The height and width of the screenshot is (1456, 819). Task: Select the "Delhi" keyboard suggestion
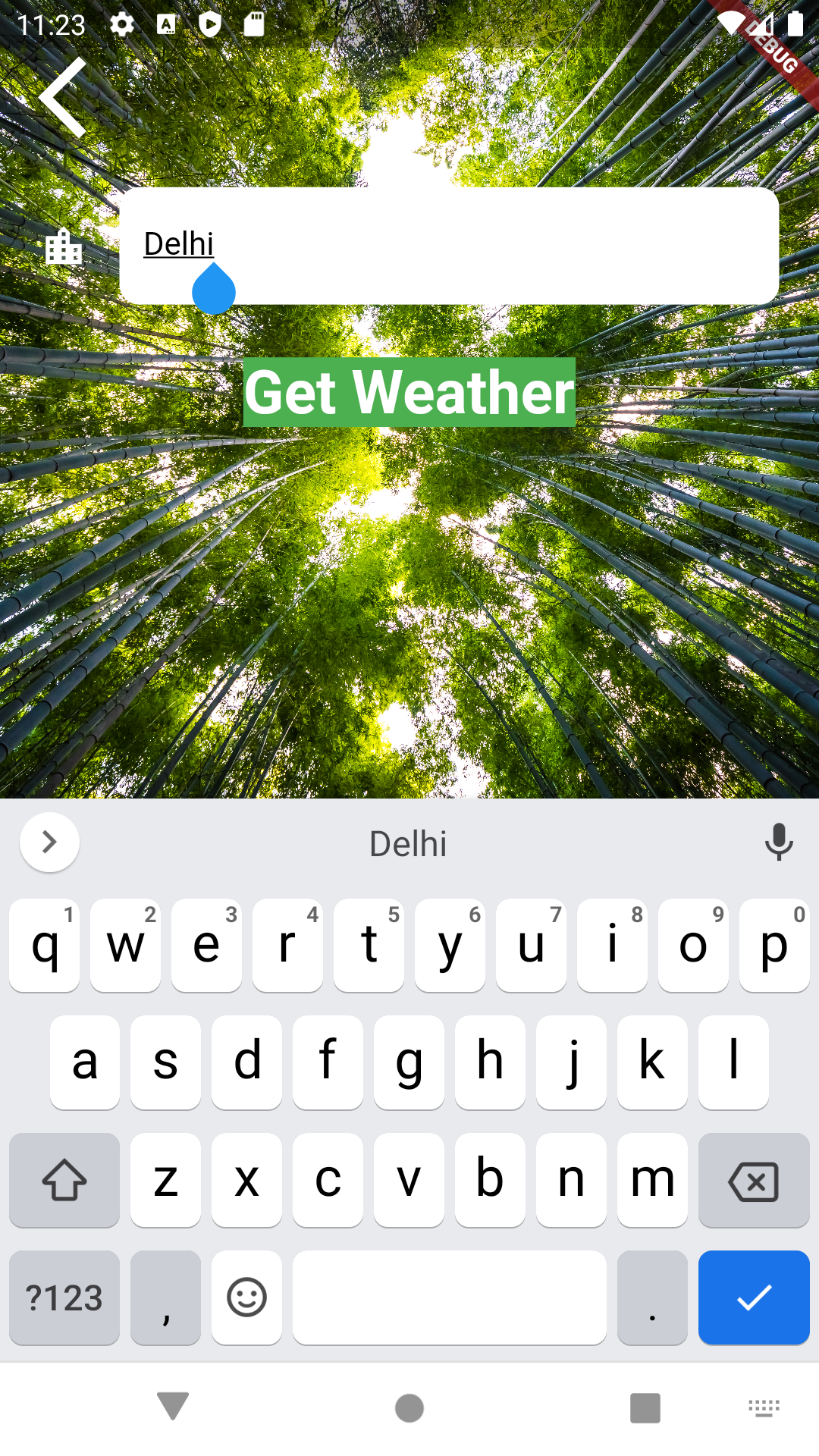click(x=408, y=843)
